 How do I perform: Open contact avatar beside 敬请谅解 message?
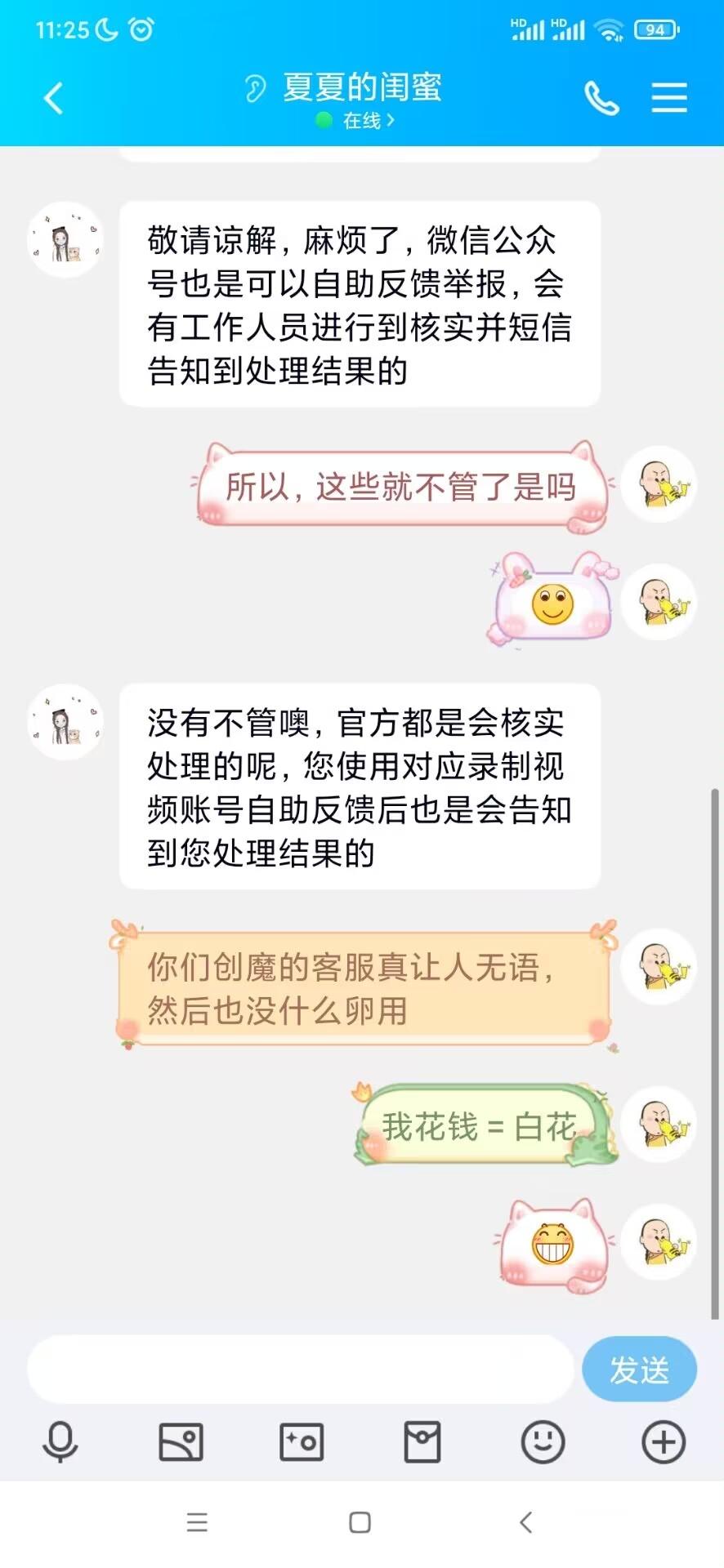pyautogui.click(x=65, y=239)
